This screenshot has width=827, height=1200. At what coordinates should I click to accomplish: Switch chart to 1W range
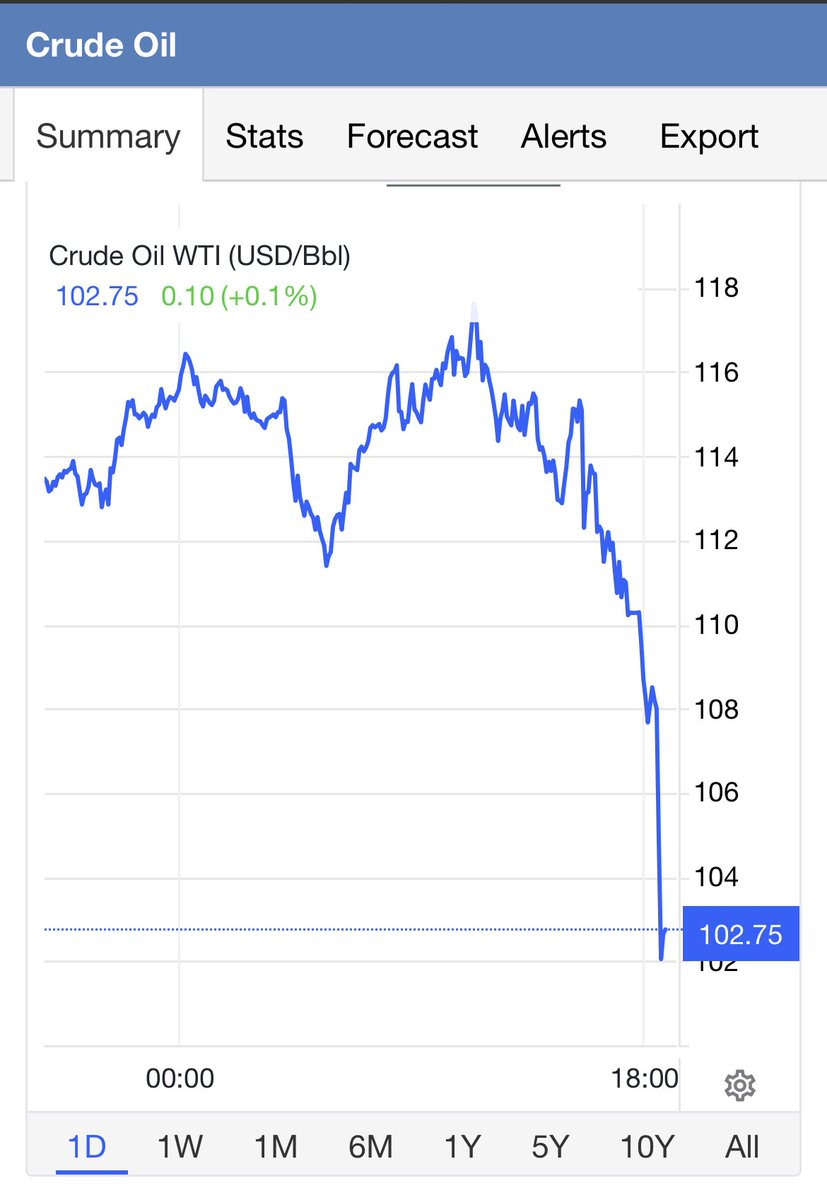tap(180, 1146)
